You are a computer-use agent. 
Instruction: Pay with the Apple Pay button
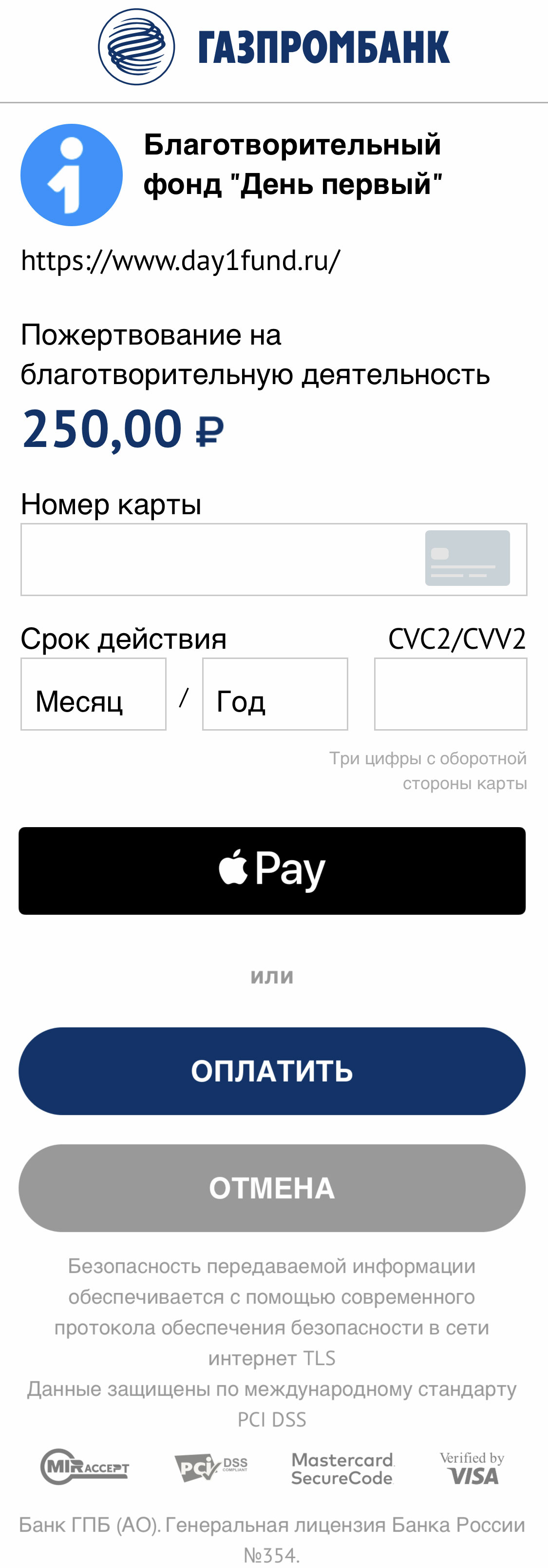coord(272,871)
